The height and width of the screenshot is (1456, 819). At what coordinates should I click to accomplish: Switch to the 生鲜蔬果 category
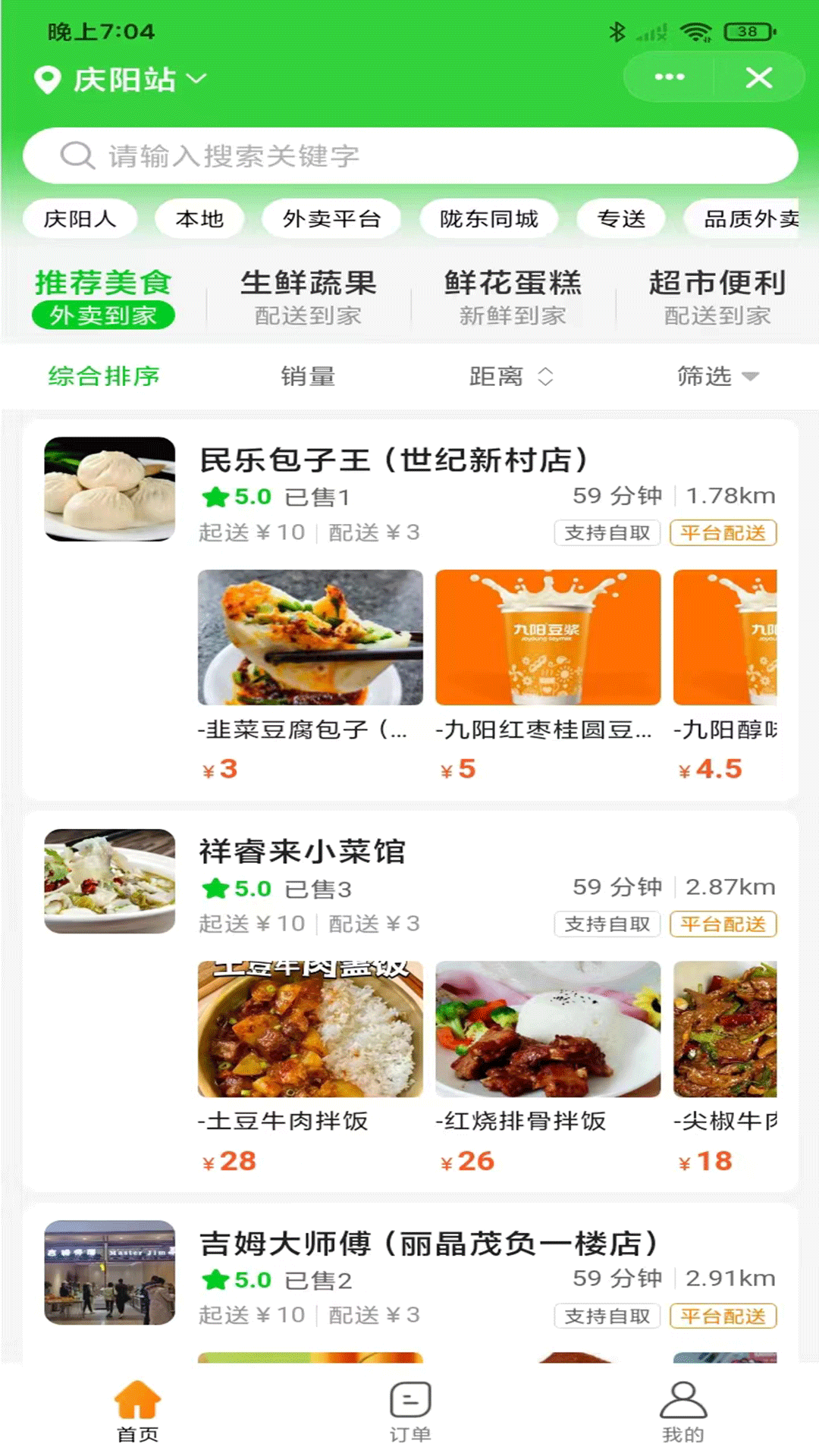308,297
